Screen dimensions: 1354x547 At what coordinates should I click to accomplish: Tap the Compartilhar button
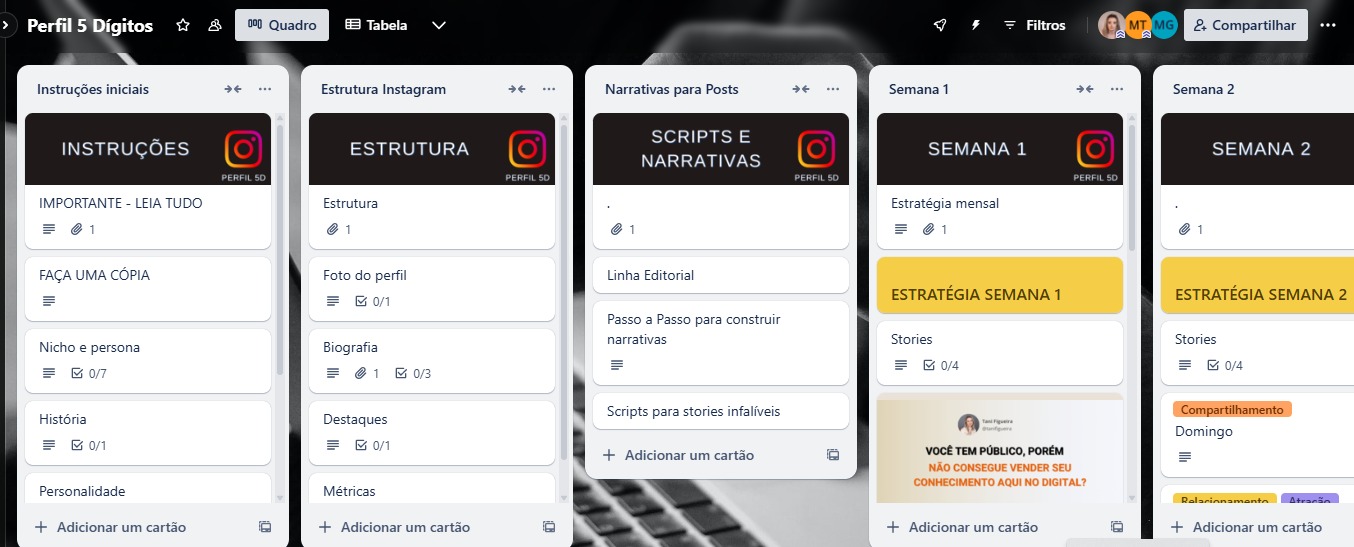pos(1245,25)
